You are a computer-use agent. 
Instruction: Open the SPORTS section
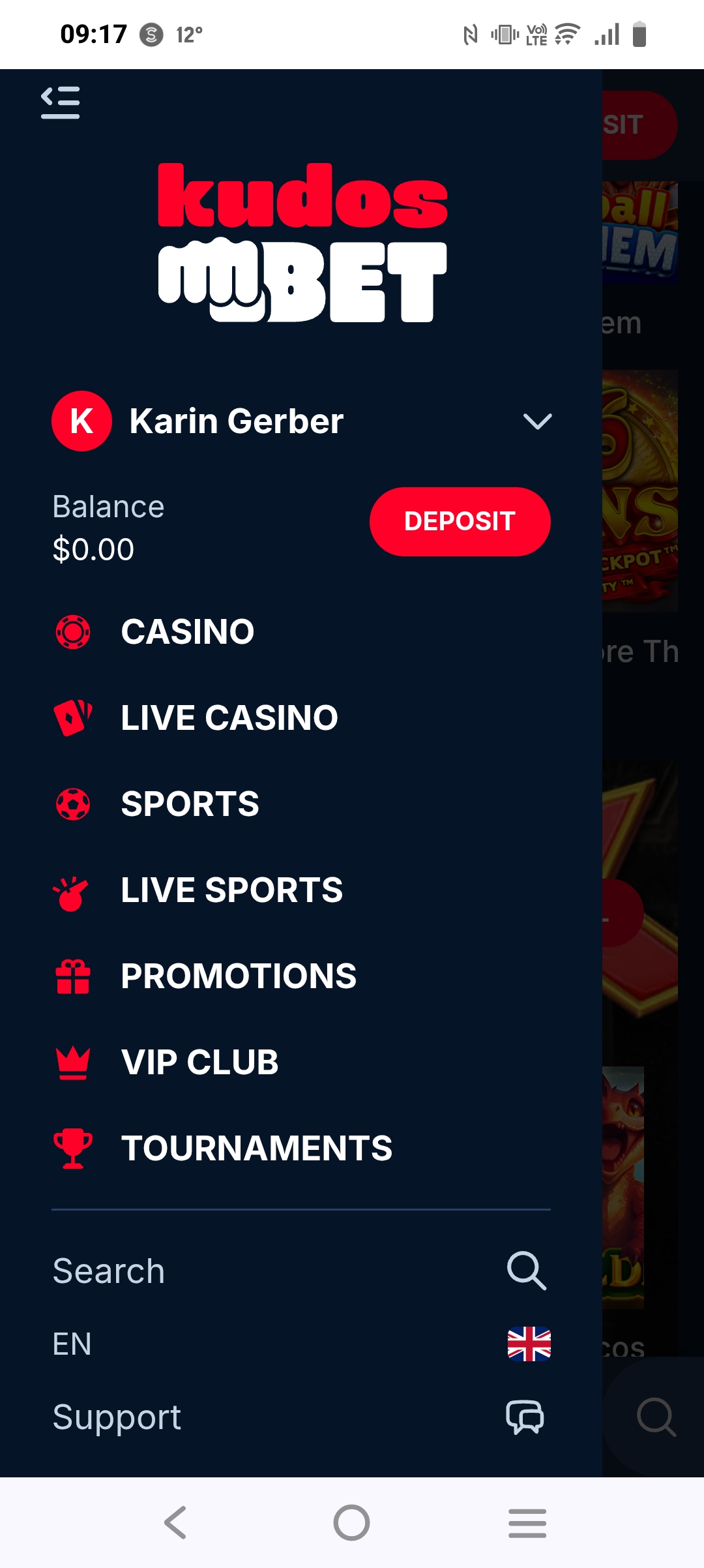pyautogui.click(x=301, y=804)
